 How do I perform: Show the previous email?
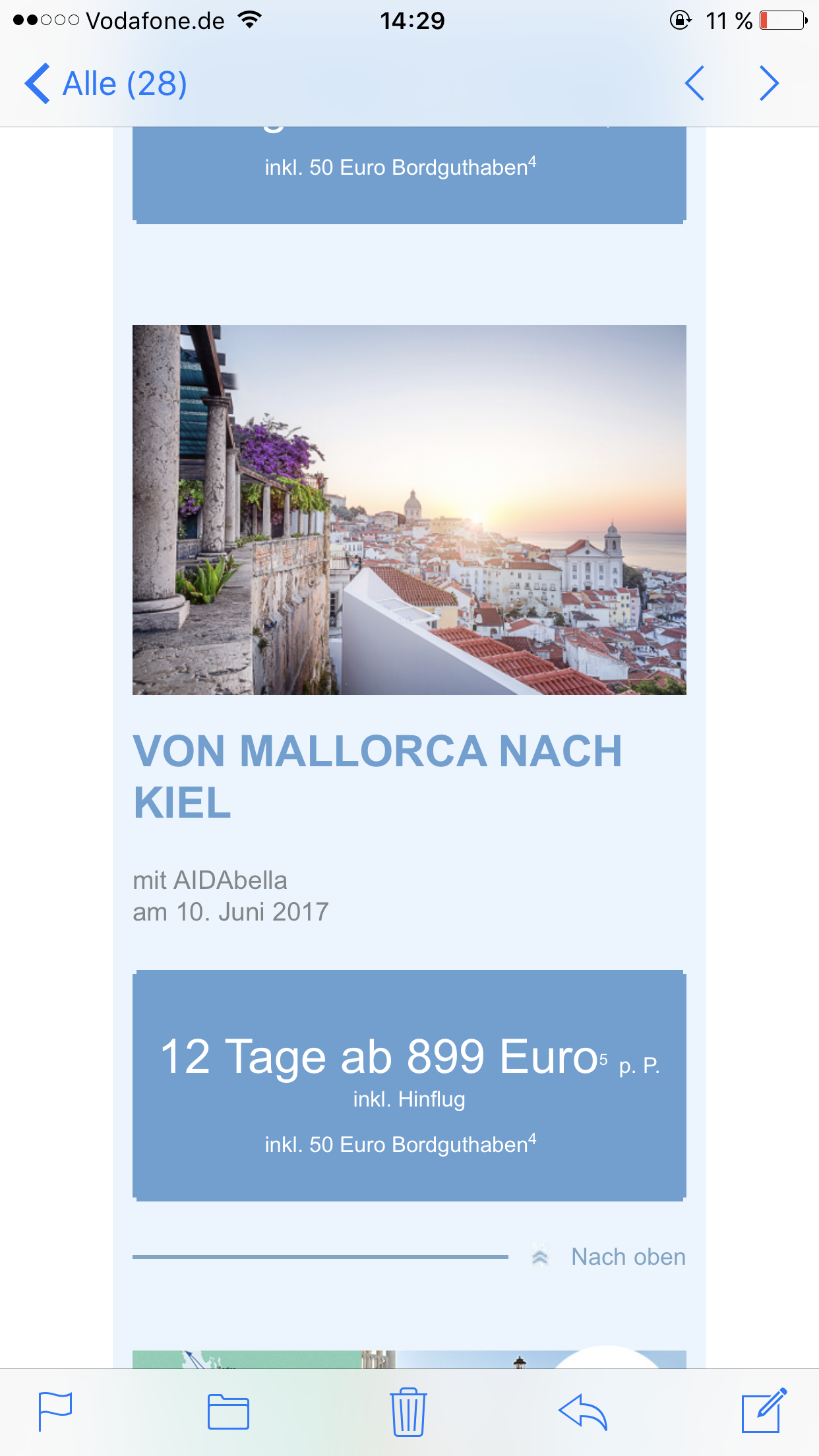[x=695, y=84]
